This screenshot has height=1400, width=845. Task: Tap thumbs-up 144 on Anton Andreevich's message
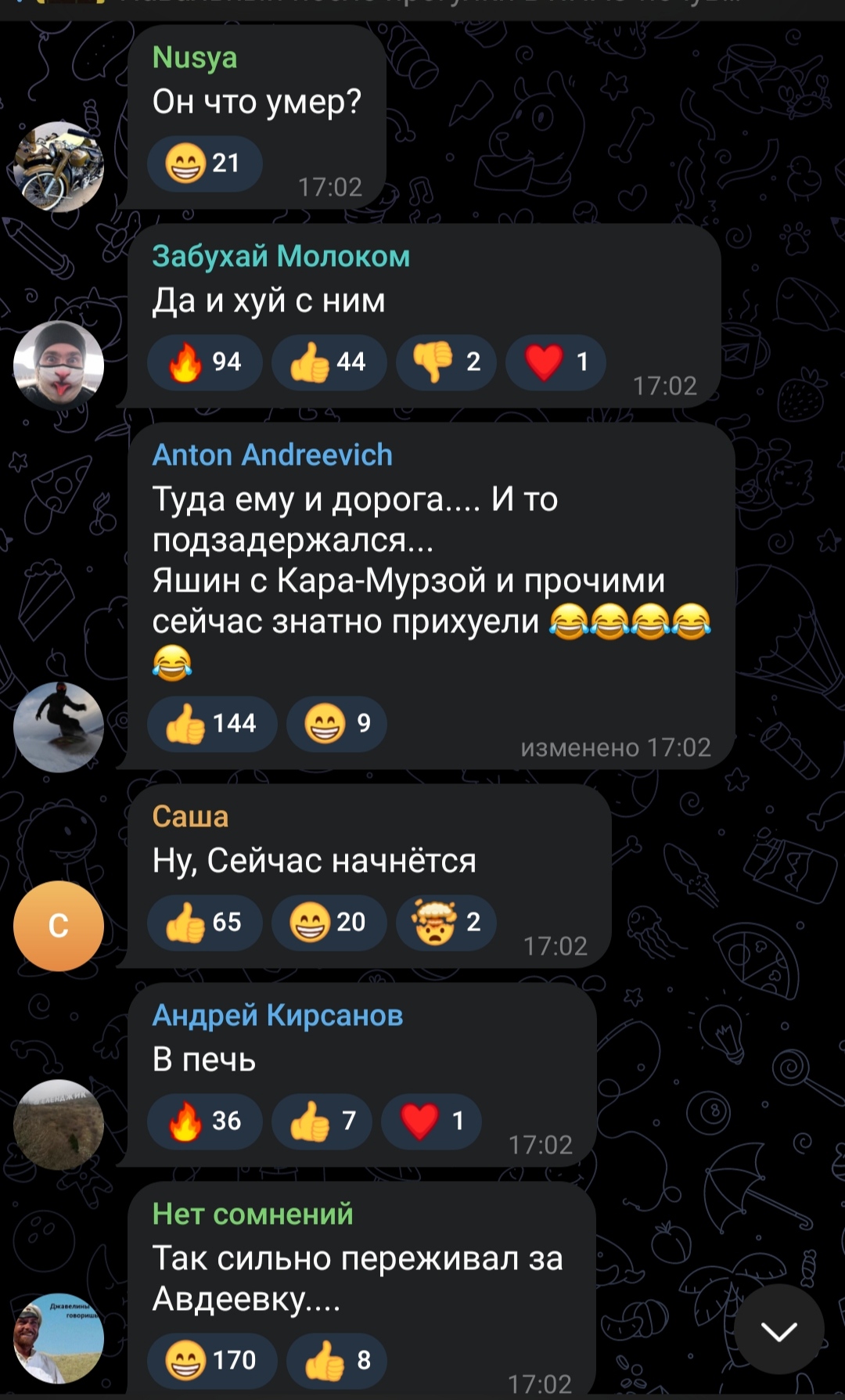pos(212,724)
